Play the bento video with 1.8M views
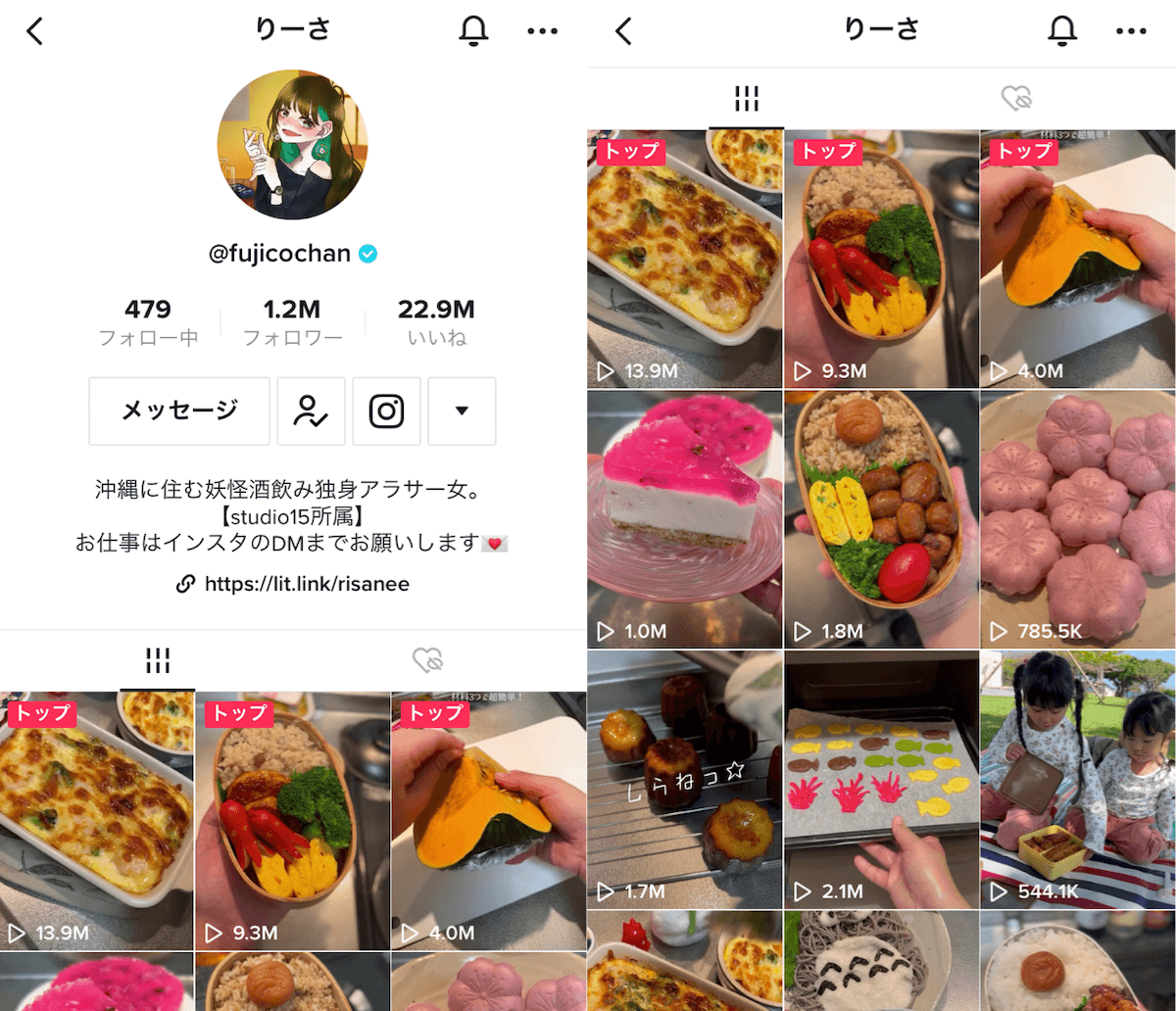The image size is (1176, 1011). tap(881, 519)
